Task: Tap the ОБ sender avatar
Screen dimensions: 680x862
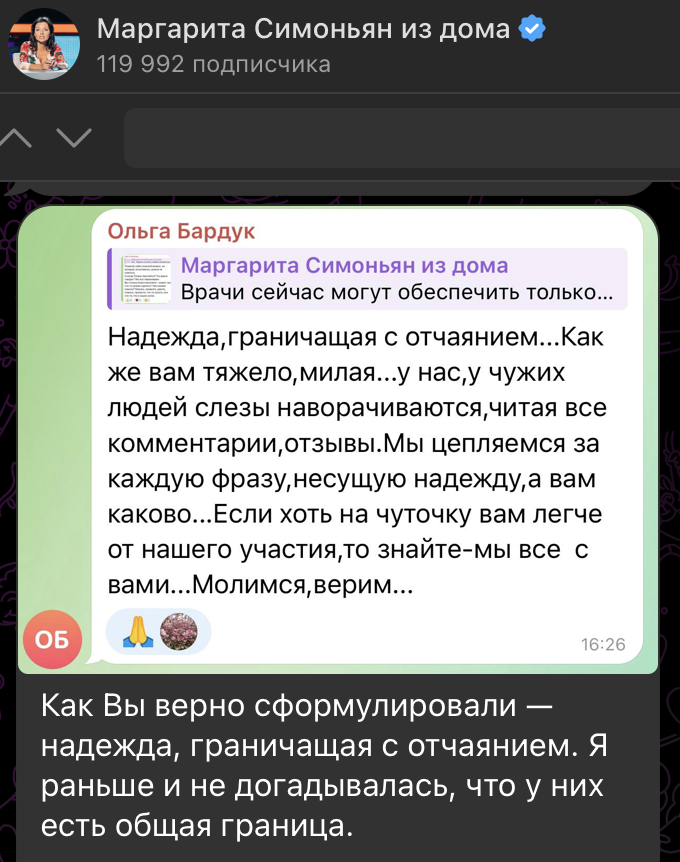Action: [53, 642]
